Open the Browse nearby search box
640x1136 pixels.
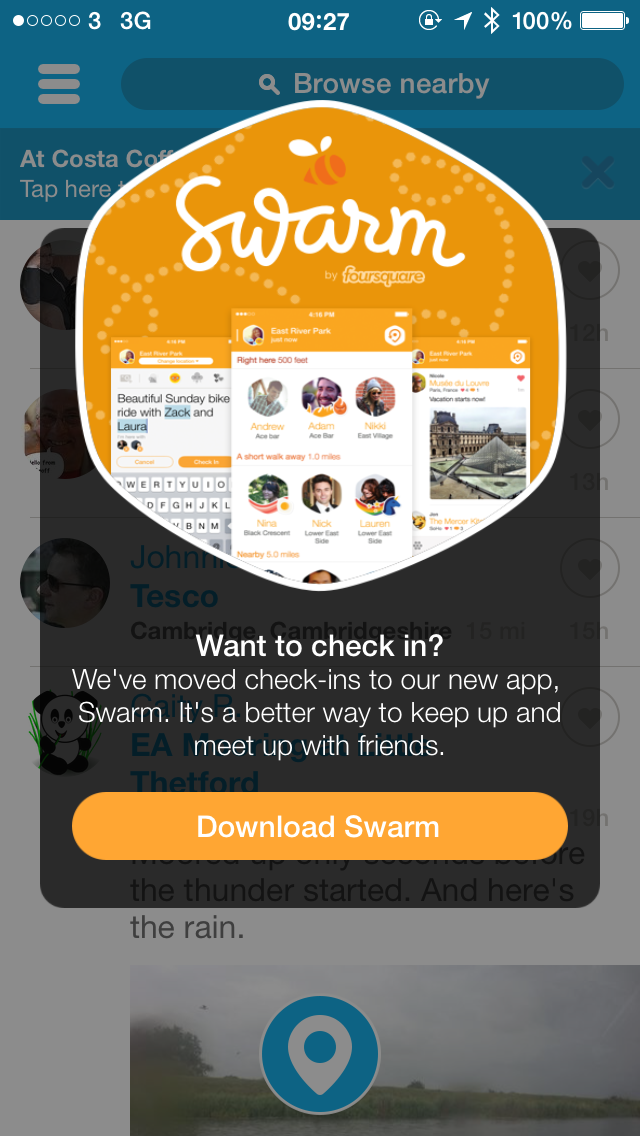373,84
